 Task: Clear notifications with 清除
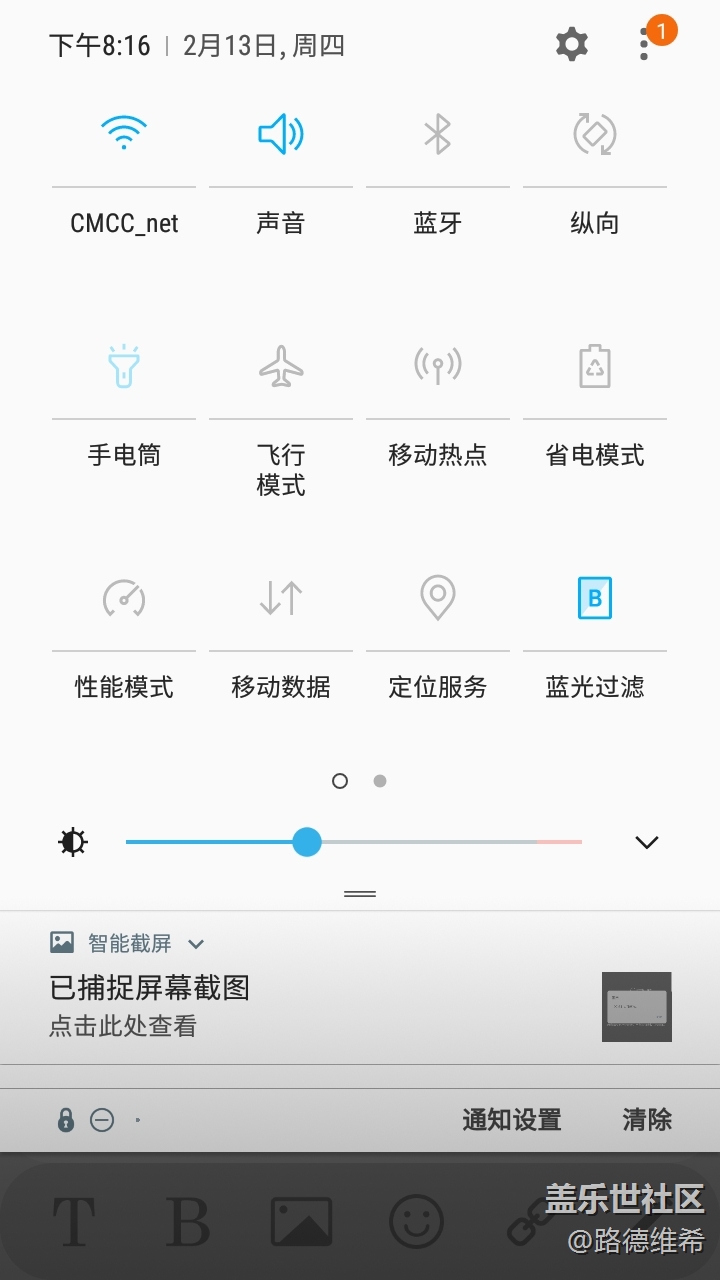[647, 1120]
